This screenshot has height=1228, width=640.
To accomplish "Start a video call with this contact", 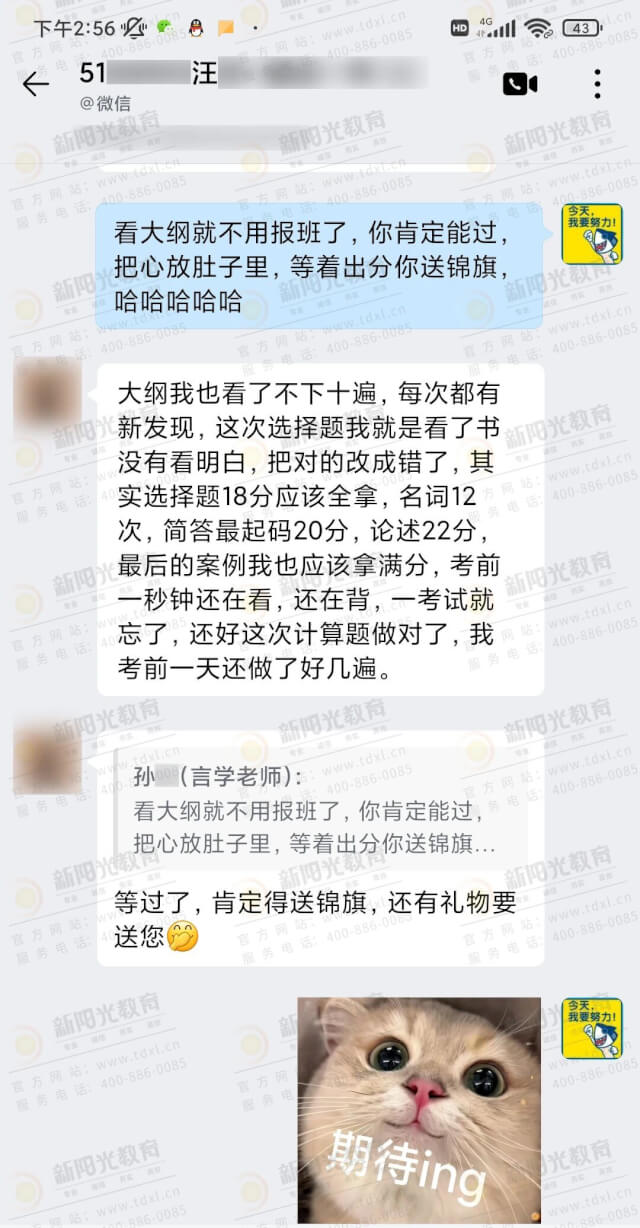I will click(520, 84).
